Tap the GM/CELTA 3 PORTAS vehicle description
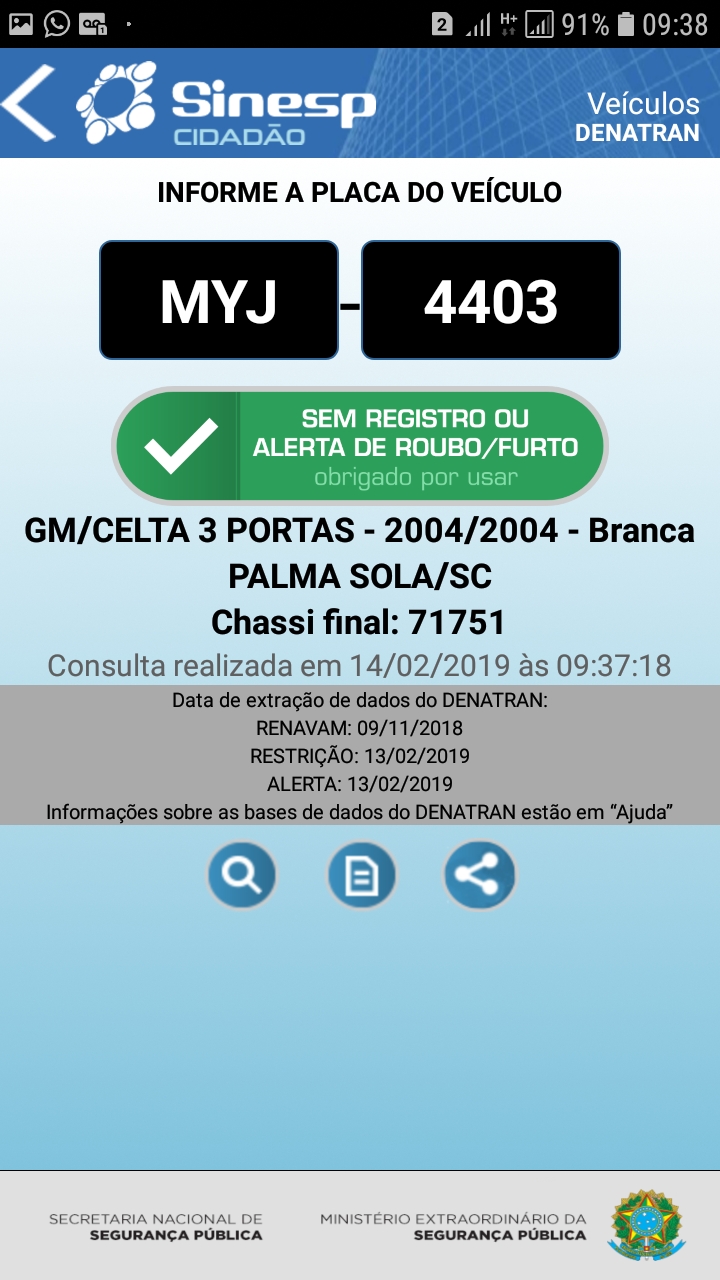 [360, 533]
